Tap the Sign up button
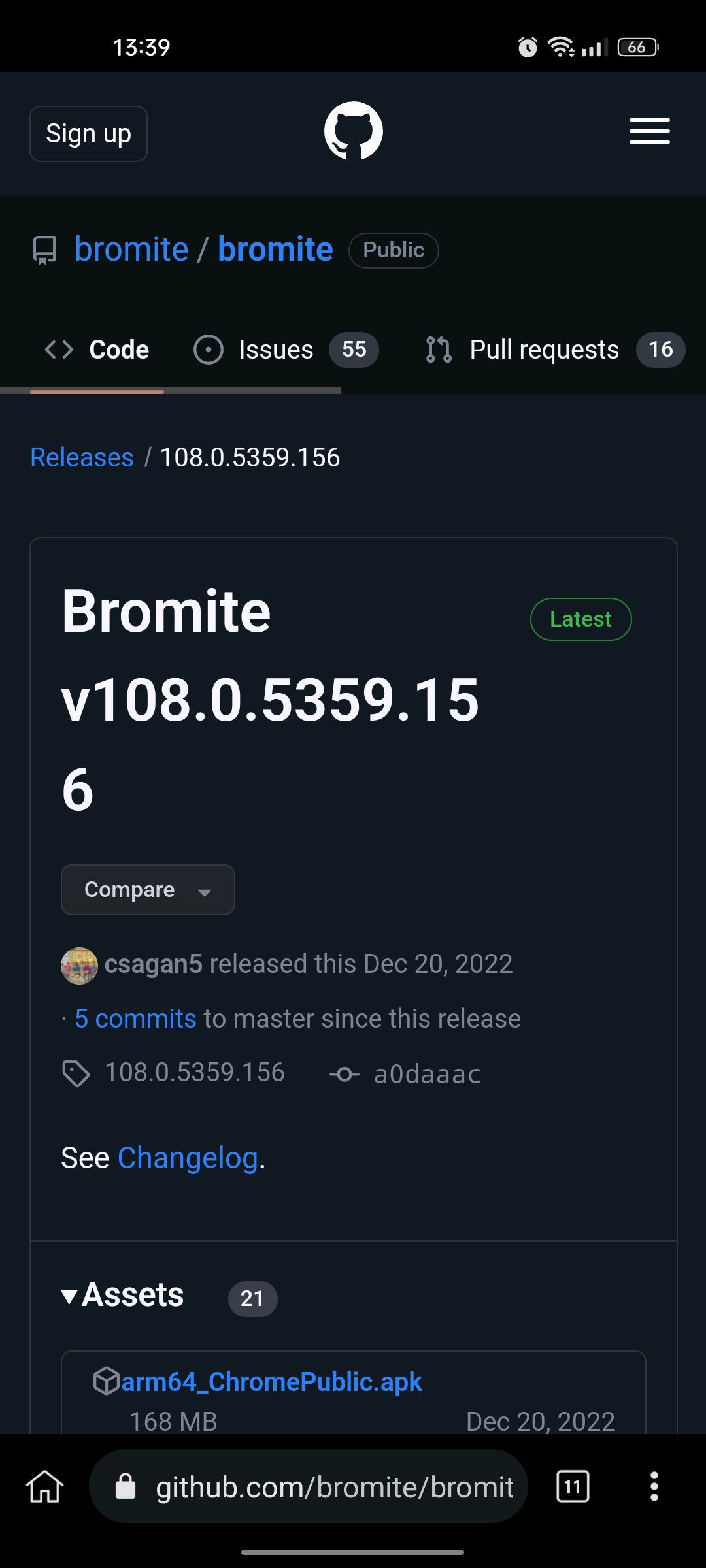This screenshot has height=1568, width=706. click(88, 134)
